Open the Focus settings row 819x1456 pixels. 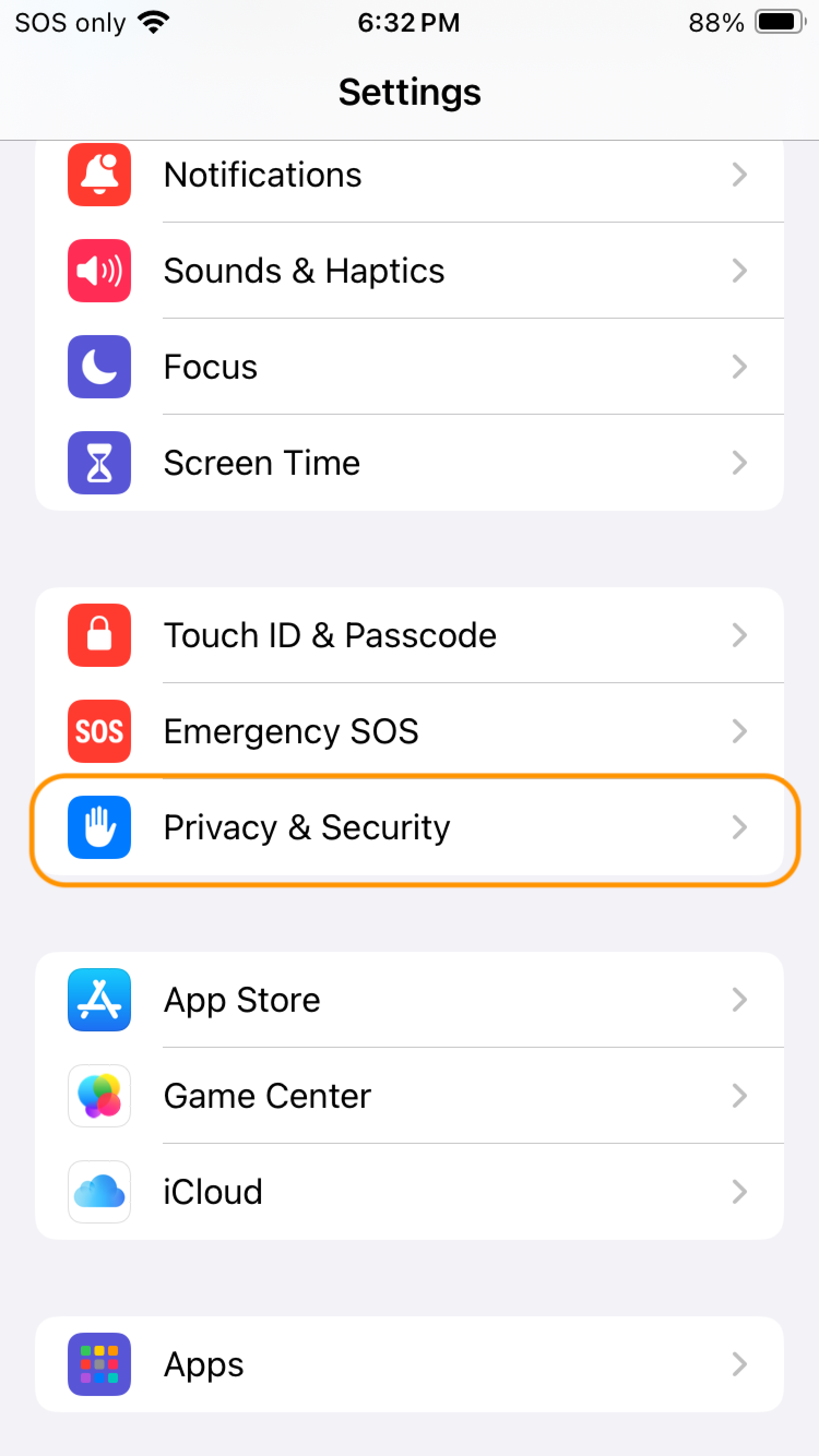click(408, 367)
